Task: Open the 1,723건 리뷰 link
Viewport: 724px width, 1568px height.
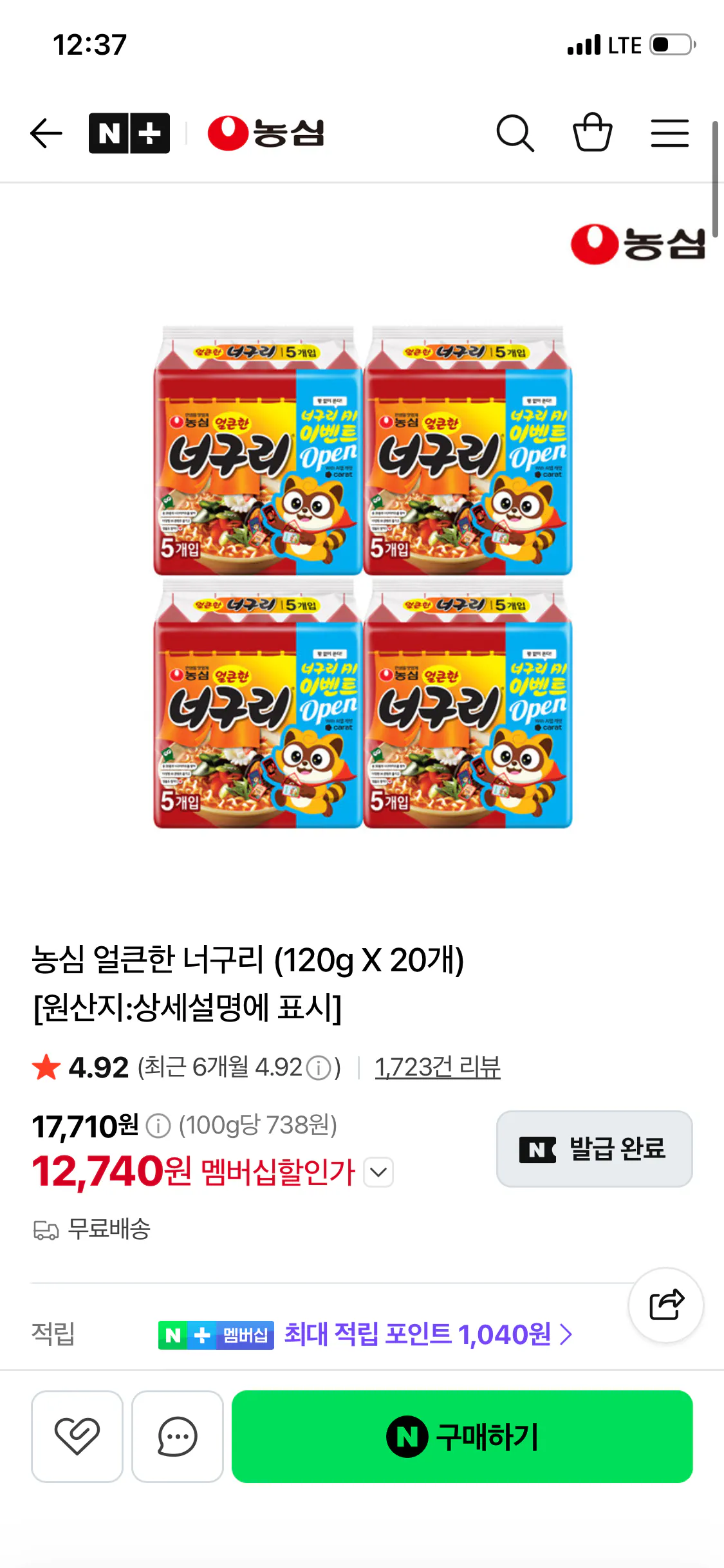Action: (x=438, y=1067)
